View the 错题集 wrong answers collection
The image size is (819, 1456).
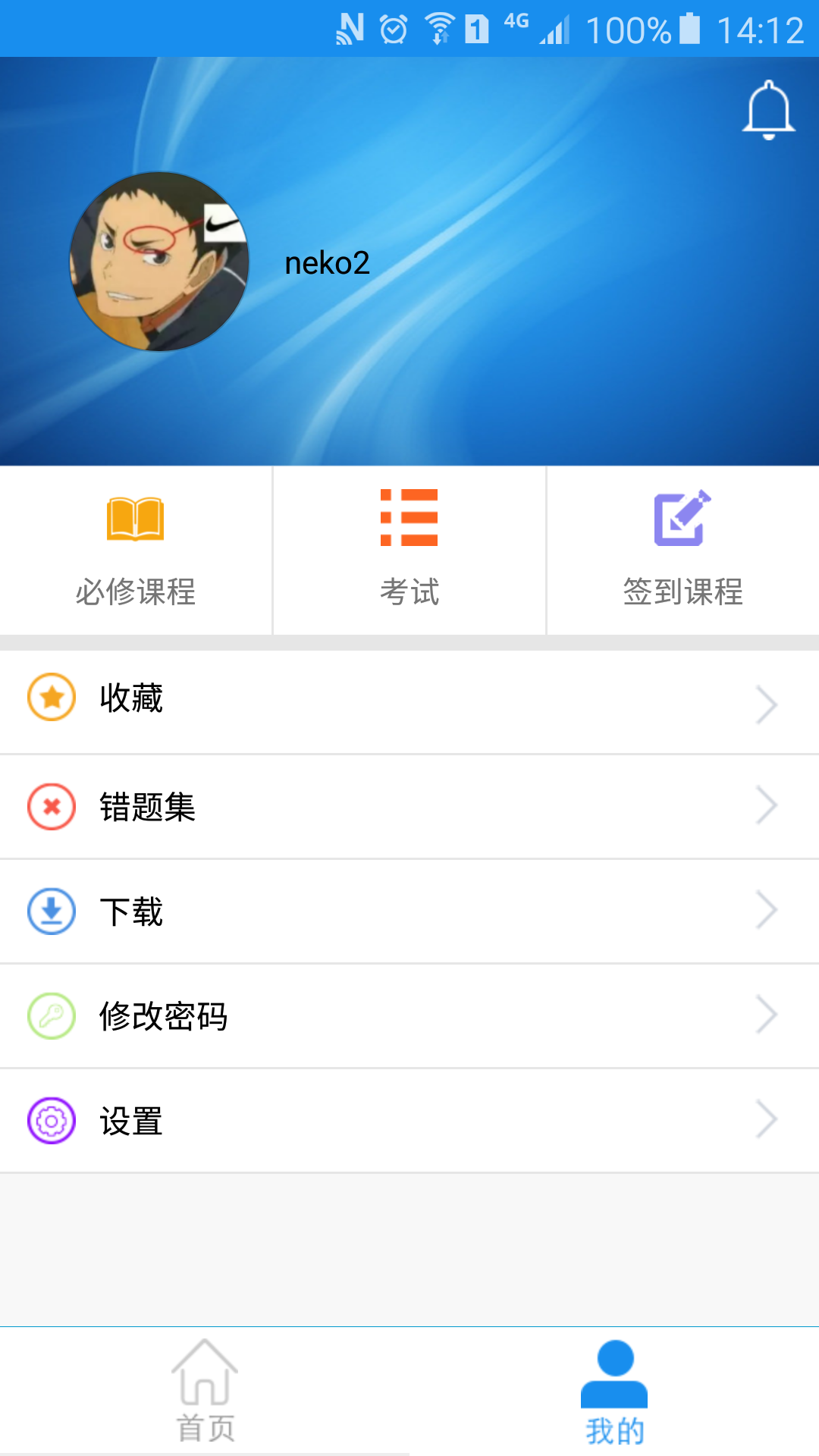click(409, 806)
